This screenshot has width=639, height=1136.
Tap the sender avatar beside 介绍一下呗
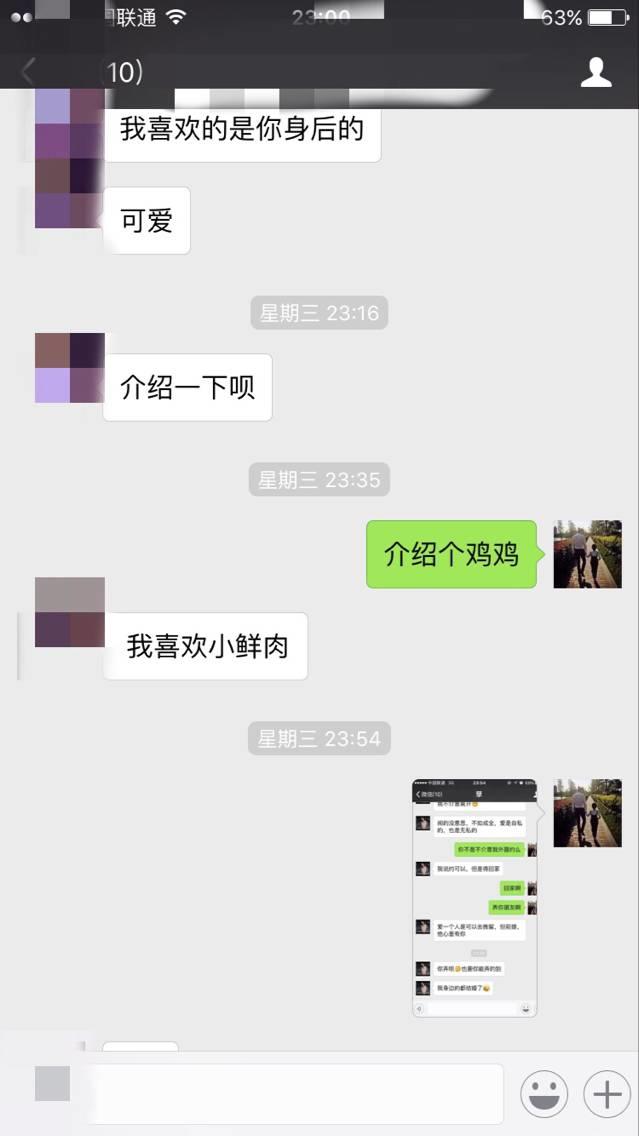coord(70,368)
